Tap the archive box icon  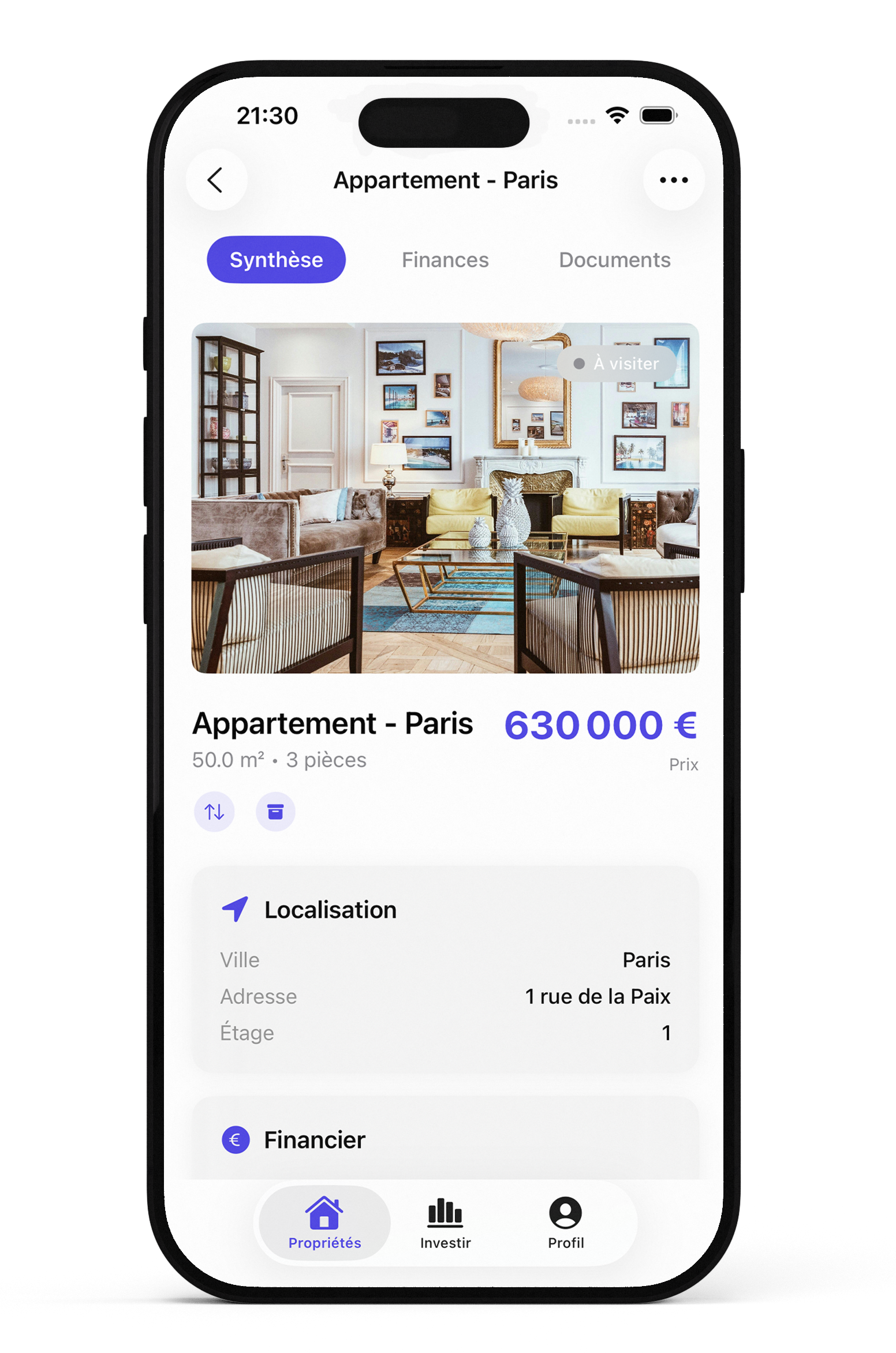[x=275, y=812]
